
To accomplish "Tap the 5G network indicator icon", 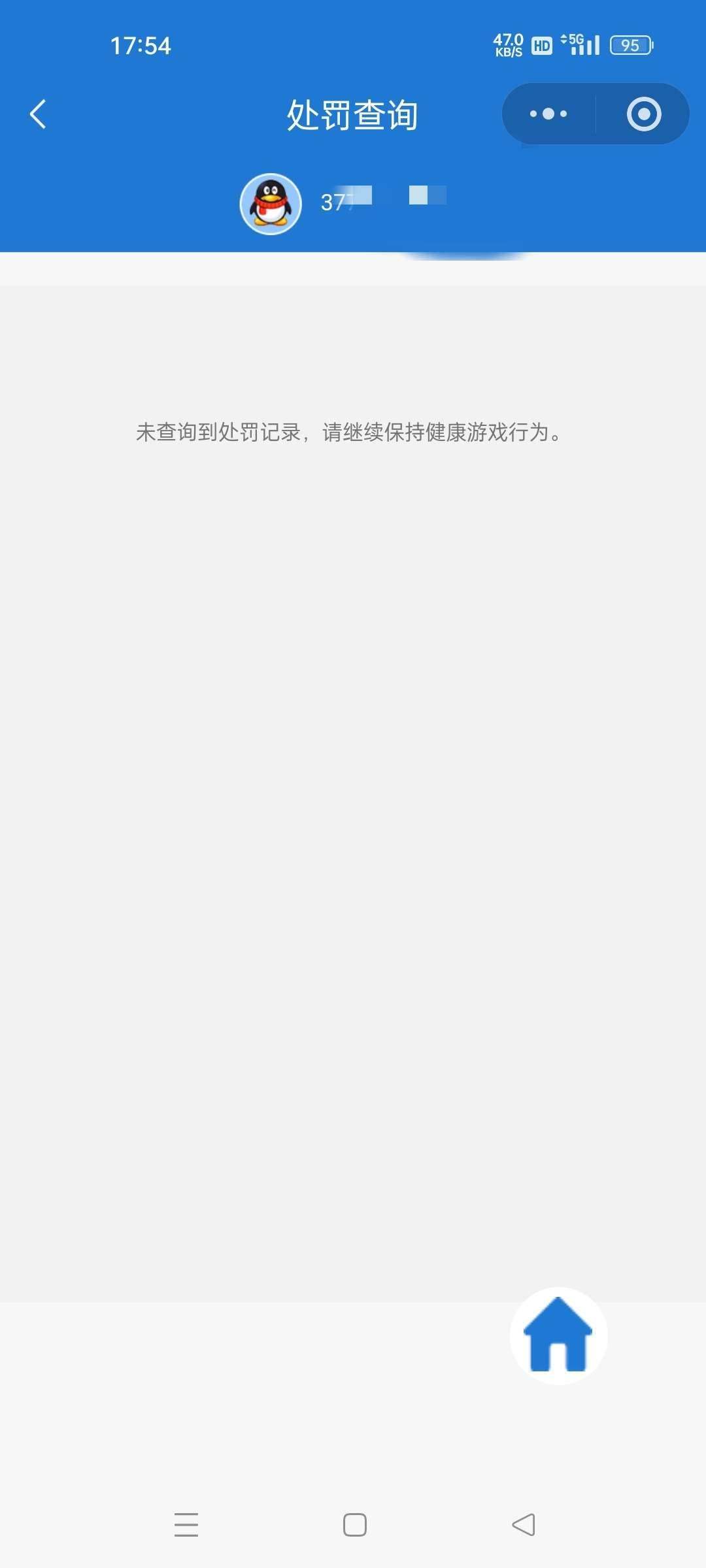I will coord(575,41).
